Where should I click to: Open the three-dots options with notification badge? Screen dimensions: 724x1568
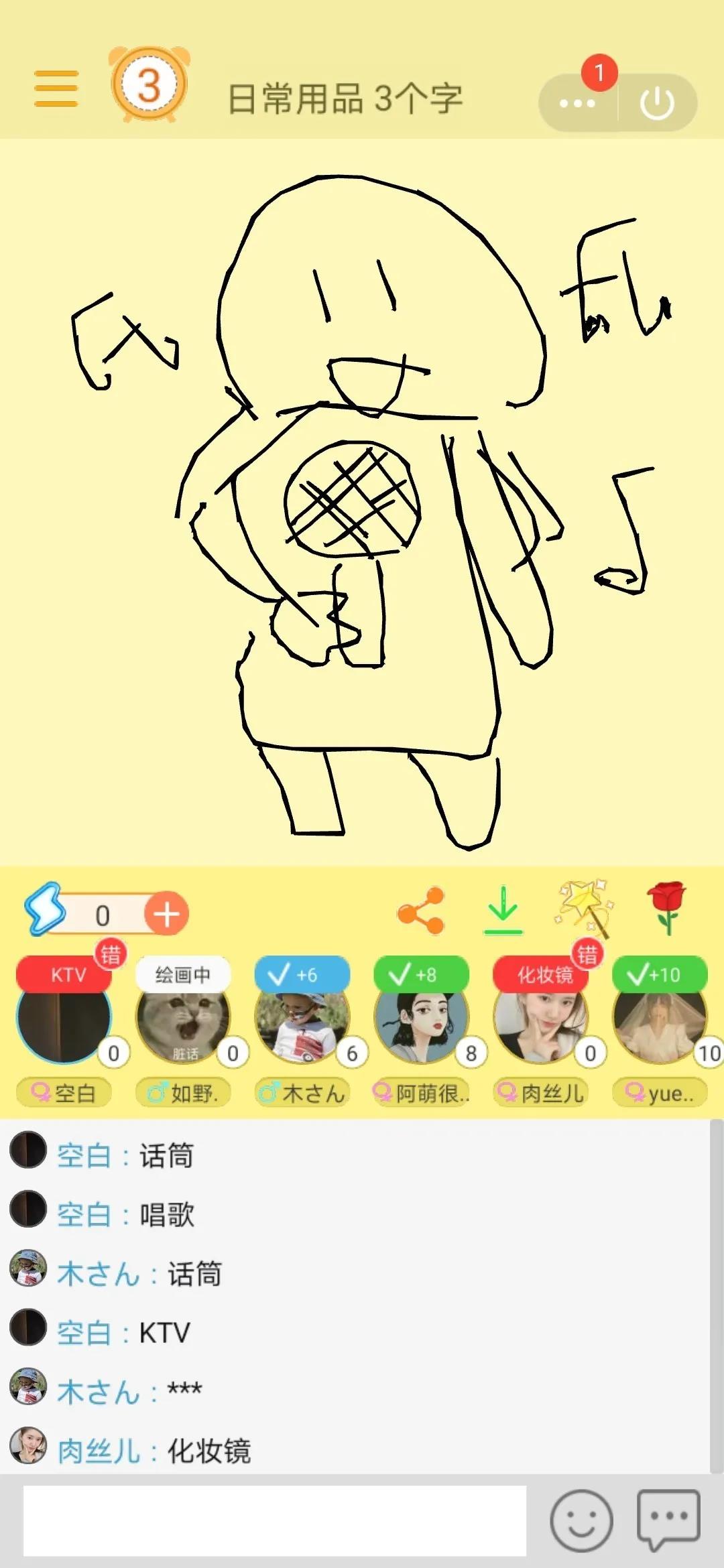(577, 103)
